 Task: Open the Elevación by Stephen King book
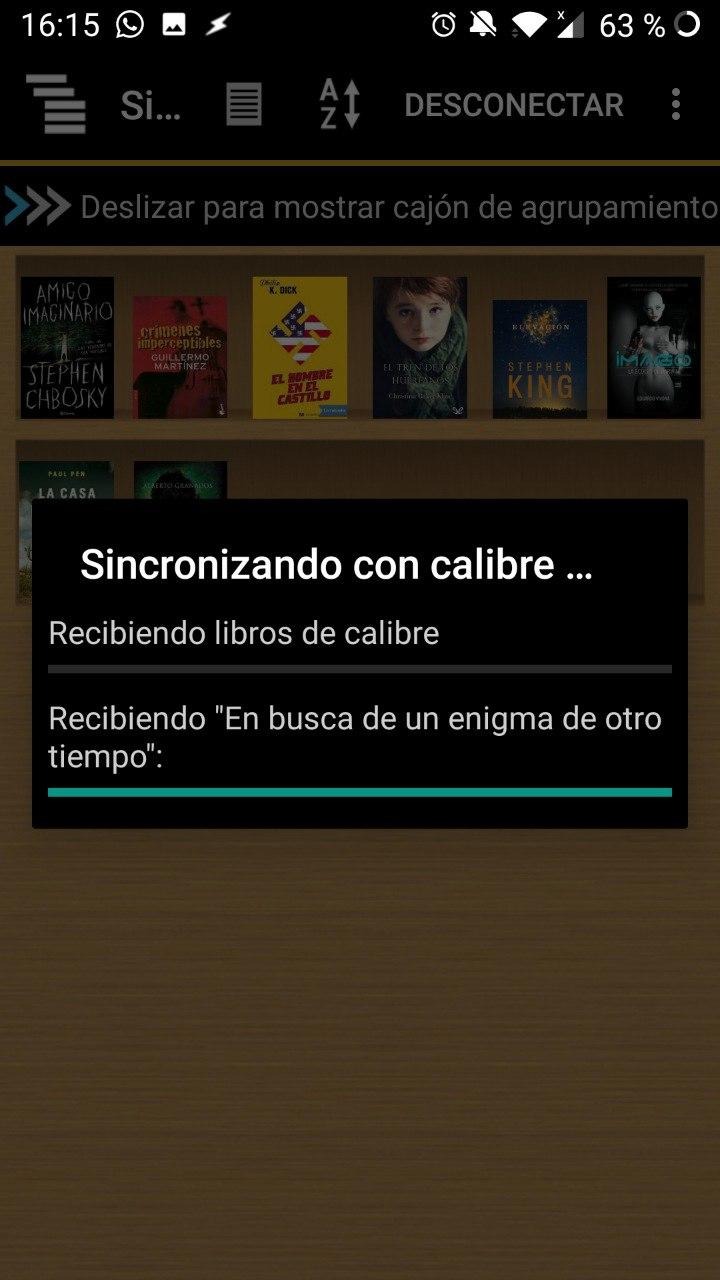coord(540,358)
